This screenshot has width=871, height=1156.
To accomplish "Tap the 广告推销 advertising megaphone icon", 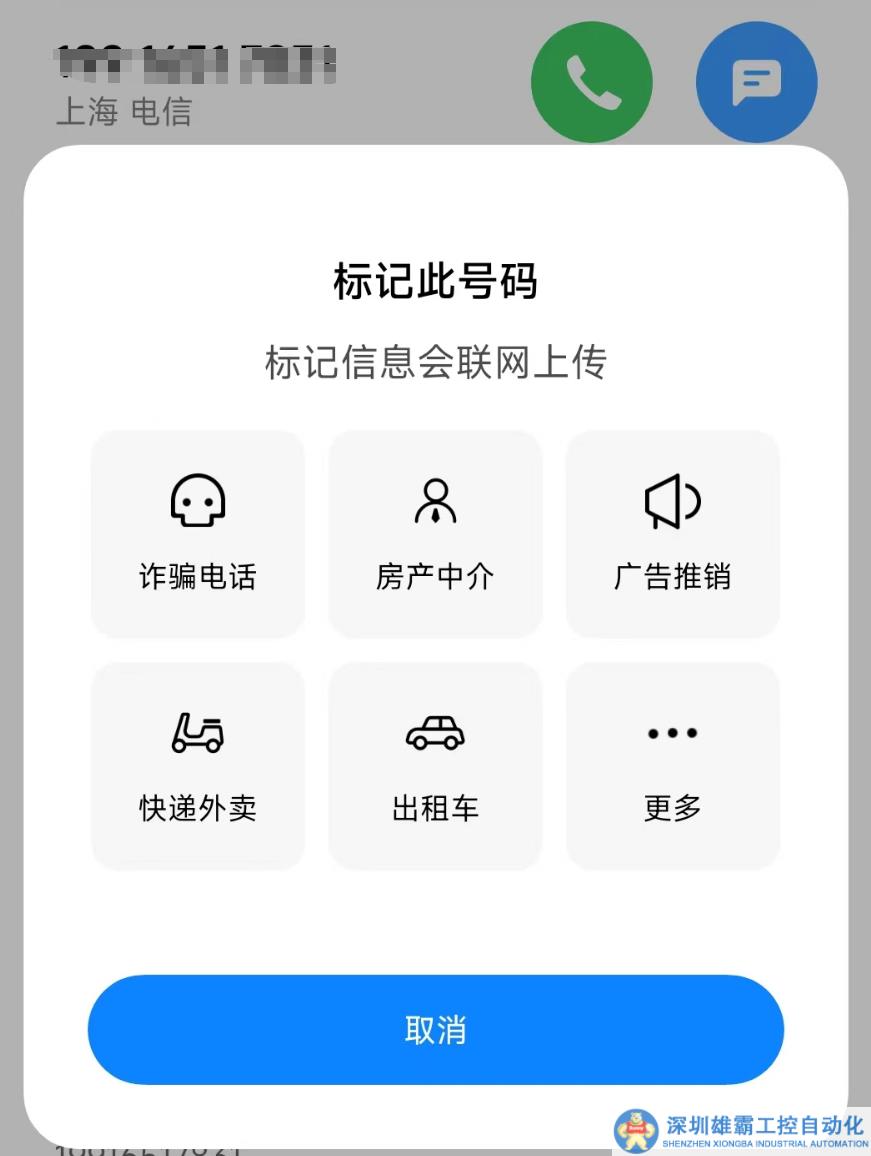I will pos(672,502).
